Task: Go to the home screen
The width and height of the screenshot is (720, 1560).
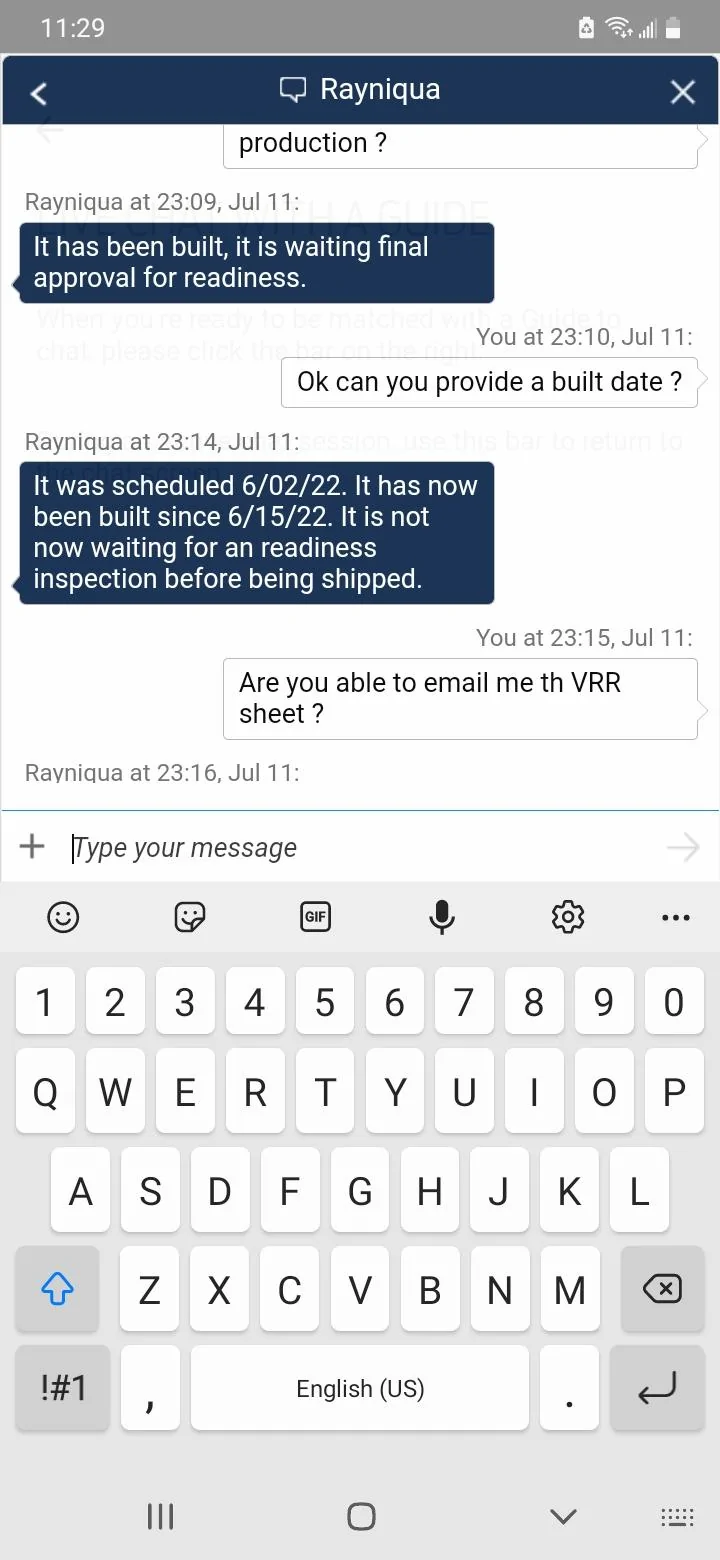Action: click(x=361, y=1517)
